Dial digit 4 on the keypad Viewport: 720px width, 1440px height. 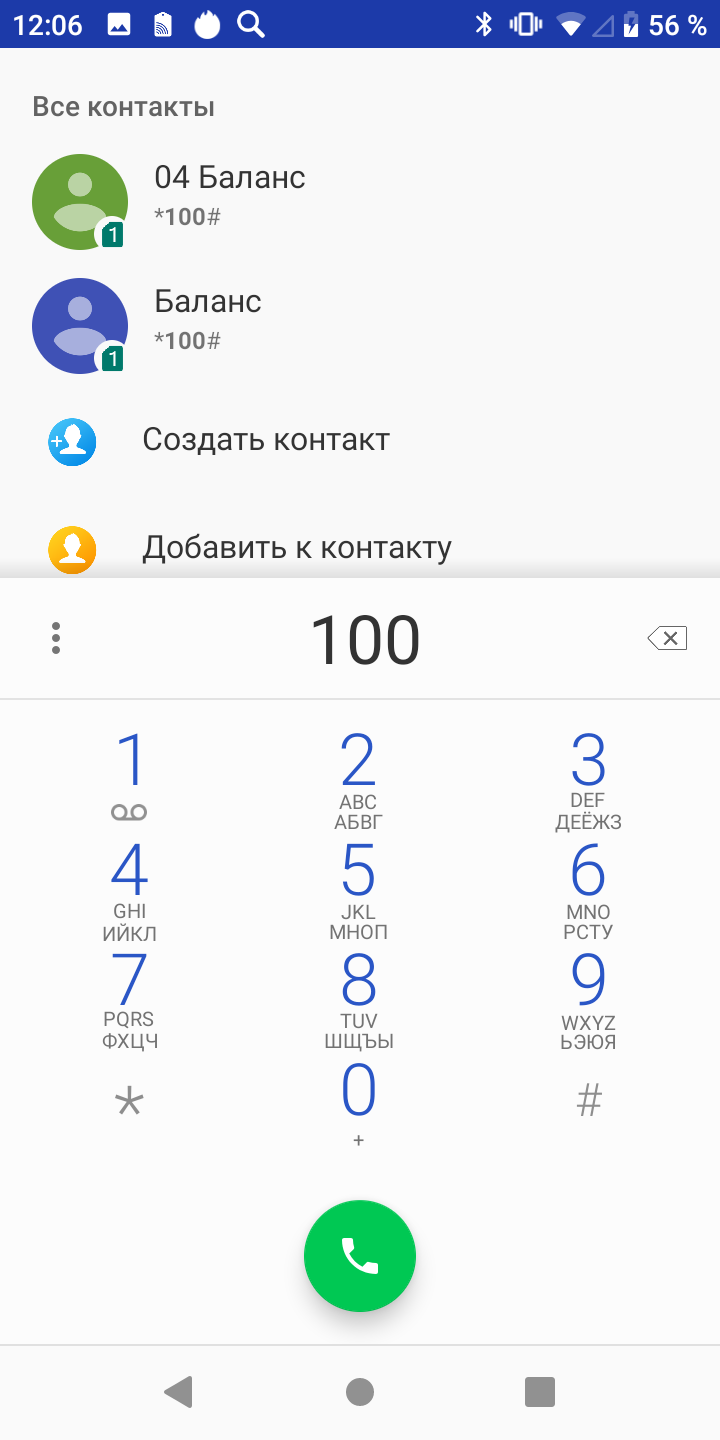click(130, 888)
